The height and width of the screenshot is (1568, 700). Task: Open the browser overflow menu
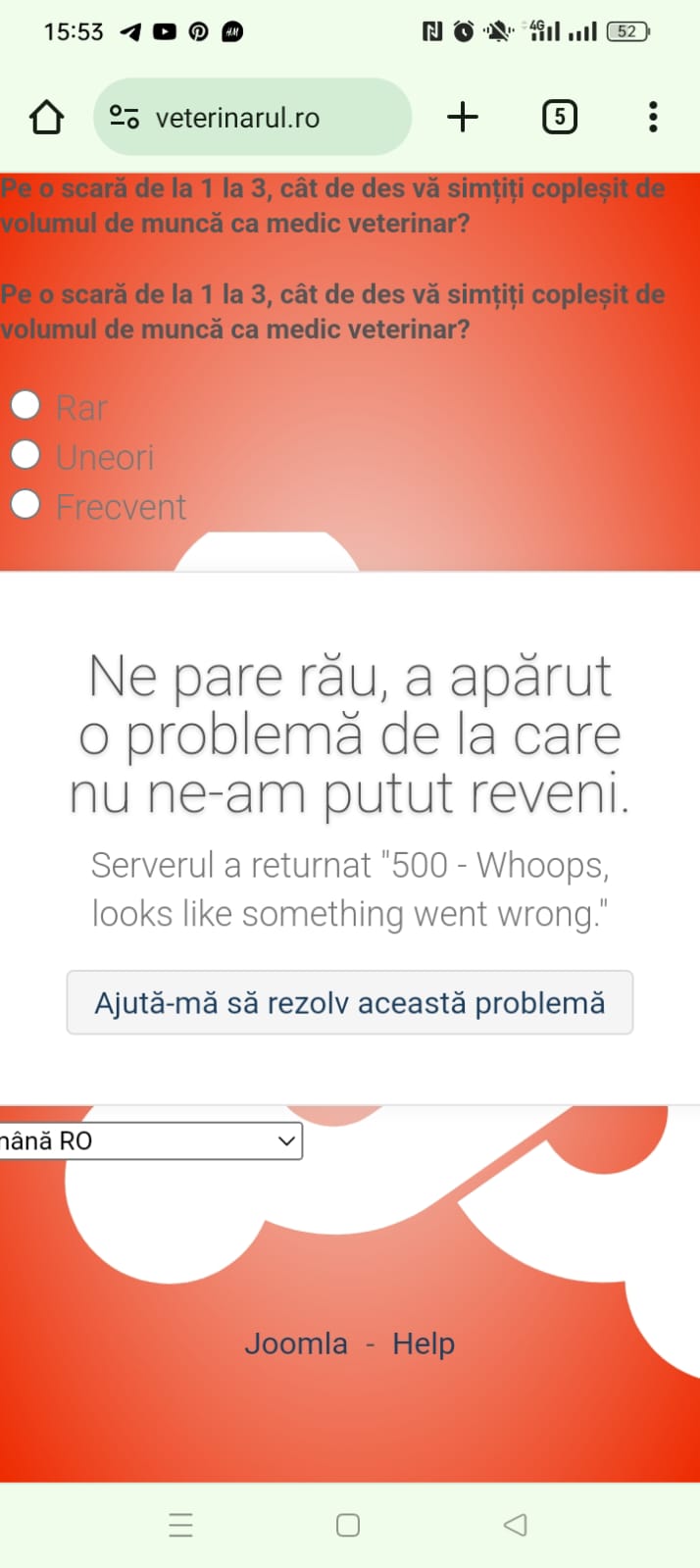[x=653, y=118]
